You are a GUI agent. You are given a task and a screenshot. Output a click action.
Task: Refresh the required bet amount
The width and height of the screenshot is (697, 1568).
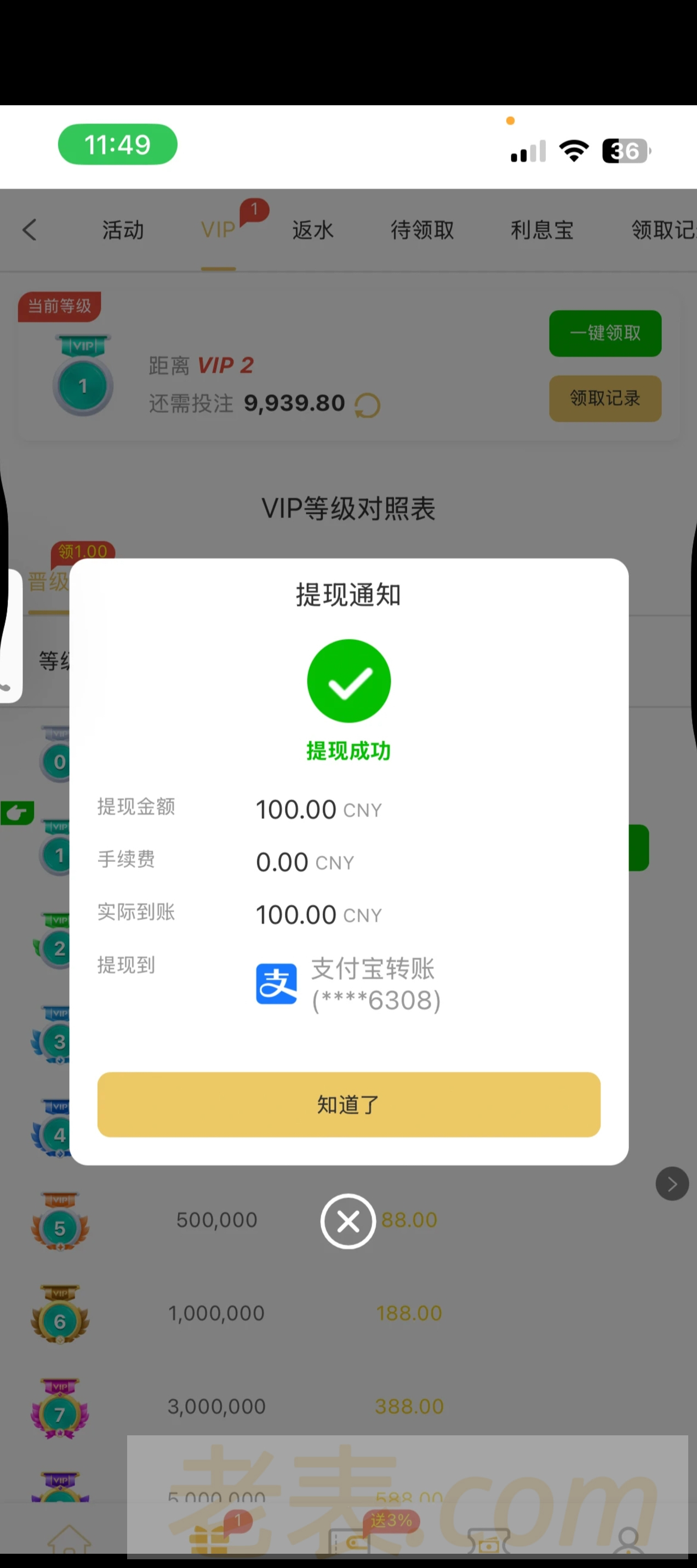coord(367,405)
